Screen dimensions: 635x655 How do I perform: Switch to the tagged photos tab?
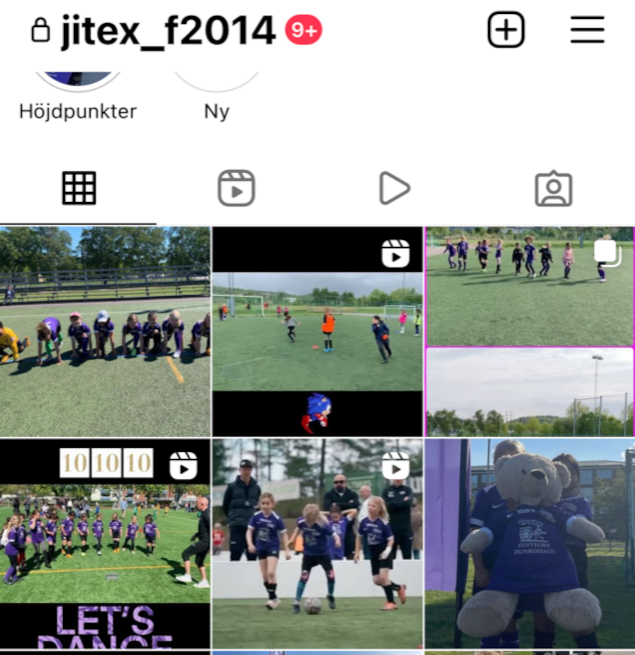(x=553, y=188)
